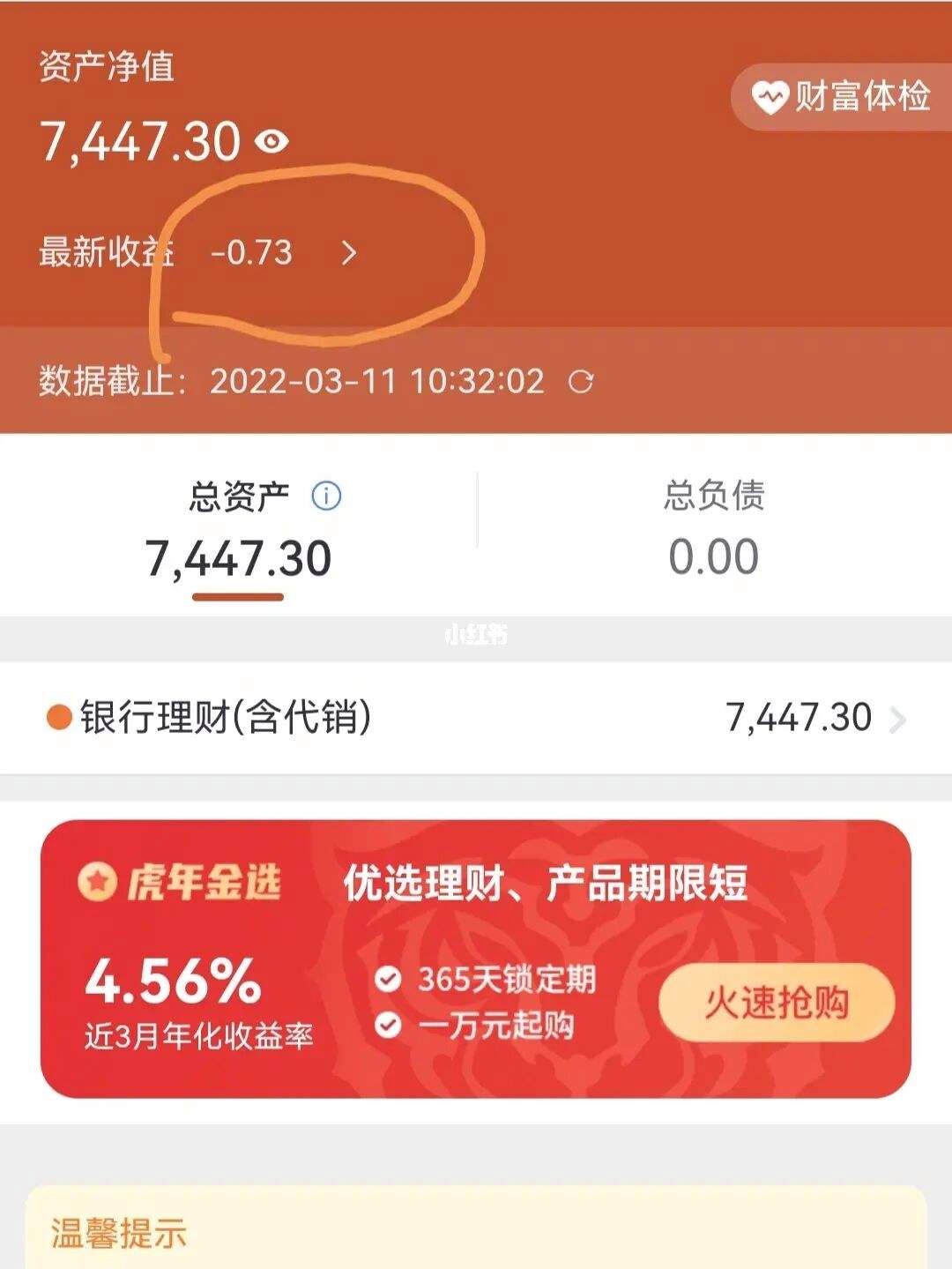
Task: Click the orange dot before 银行理财
Action: [x=56, y=717]
